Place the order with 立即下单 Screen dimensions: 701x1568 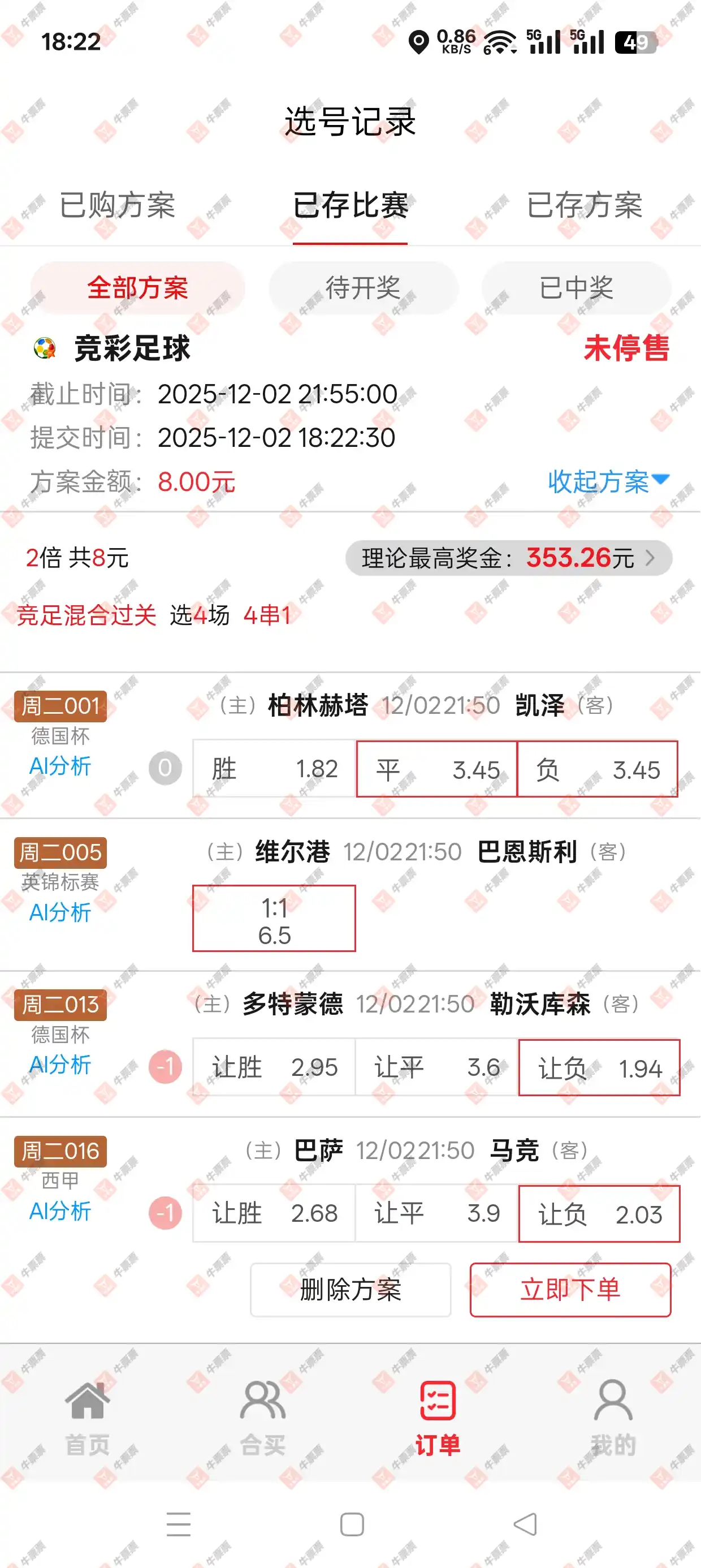coord(570,1289)
